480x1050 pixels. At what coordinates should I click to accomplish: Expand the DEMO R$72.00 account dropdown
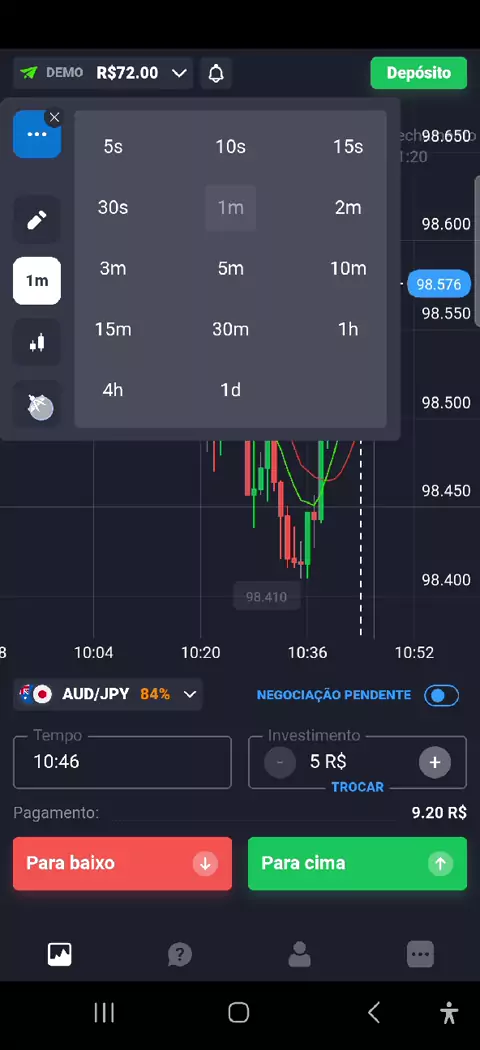pyautogui.click(x=103, y=73)
